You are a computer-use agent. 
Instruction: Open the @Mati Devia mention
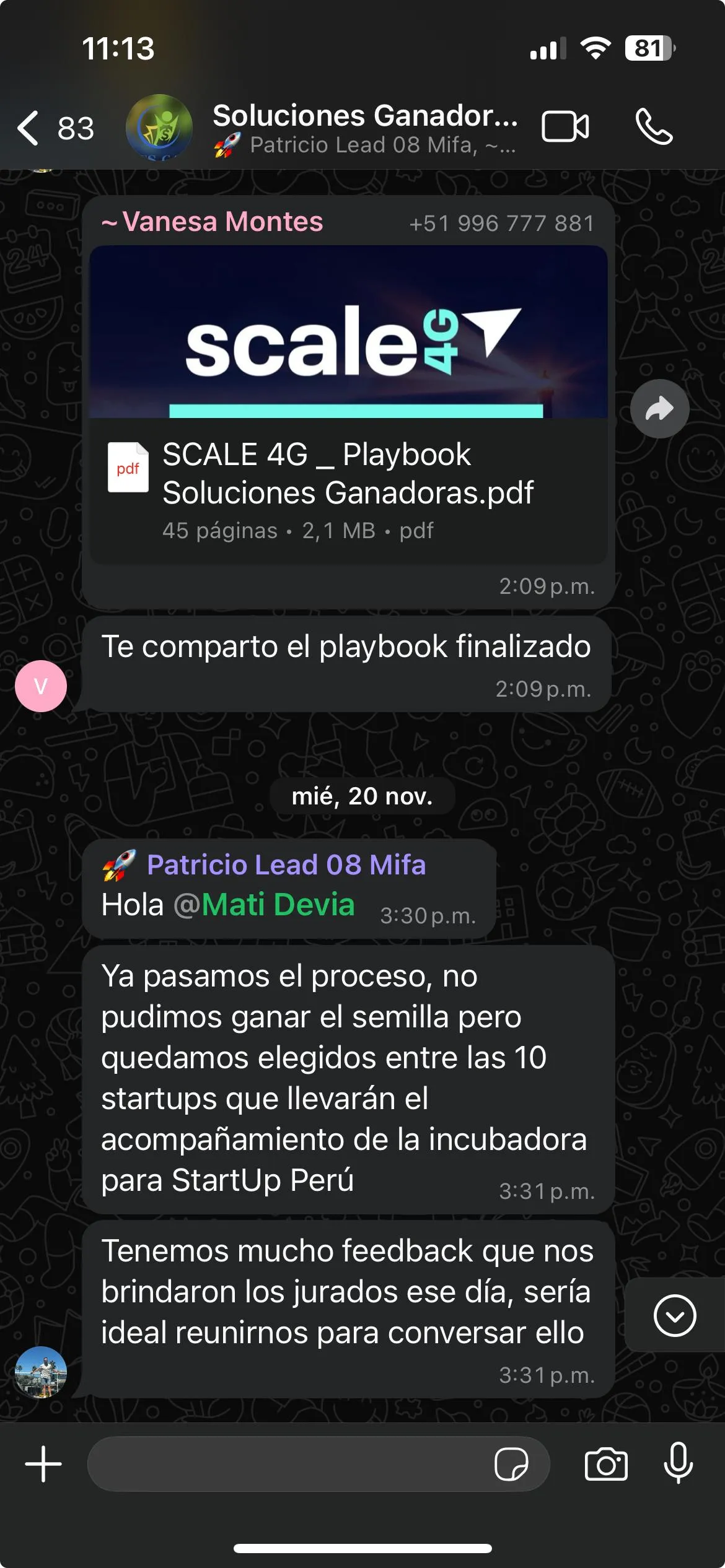[264, 905]
